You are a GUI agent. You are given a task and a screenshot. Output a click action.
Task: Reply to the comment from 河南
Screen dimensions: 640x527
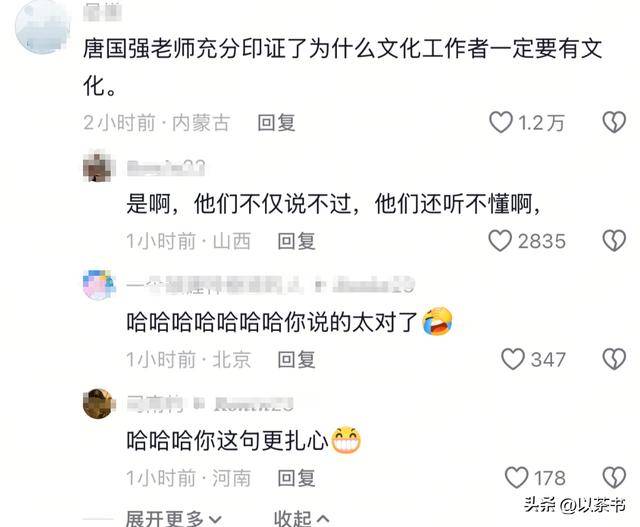pos(296,477)
